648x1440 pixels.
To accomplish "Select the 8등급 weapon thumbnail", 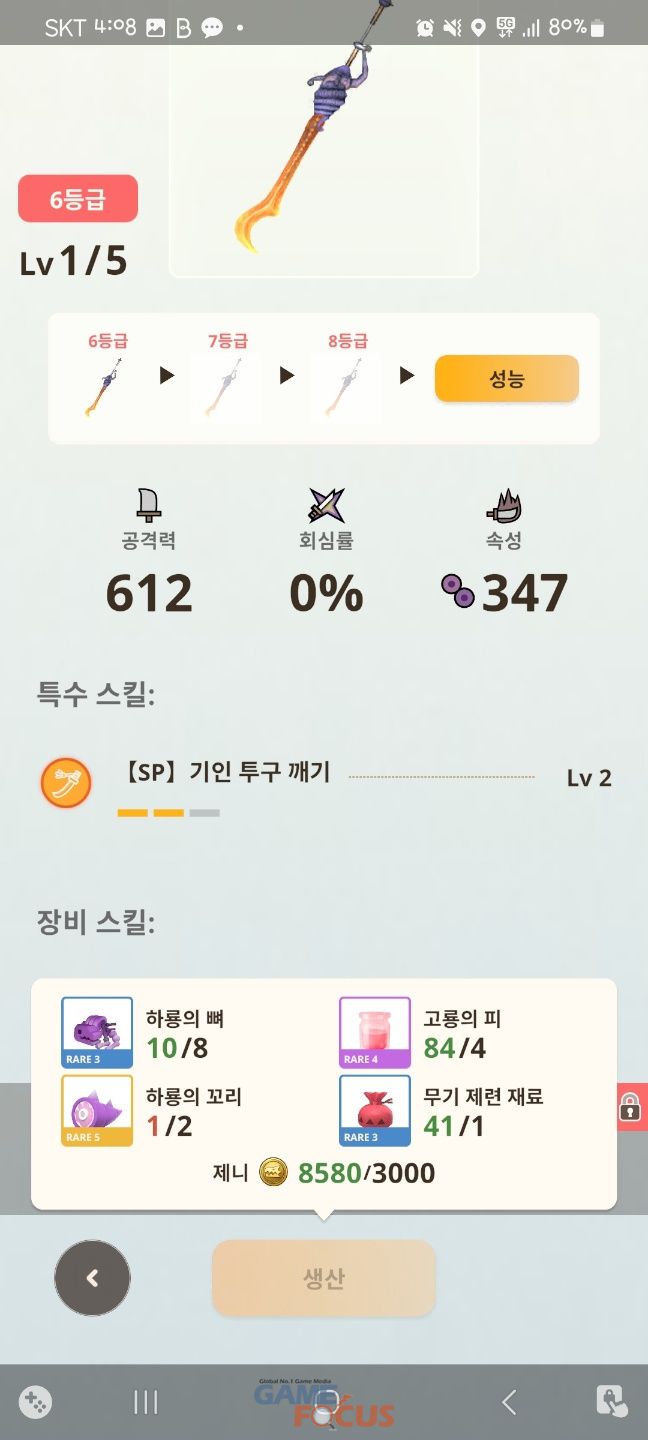I will click(x=346, y=388).
